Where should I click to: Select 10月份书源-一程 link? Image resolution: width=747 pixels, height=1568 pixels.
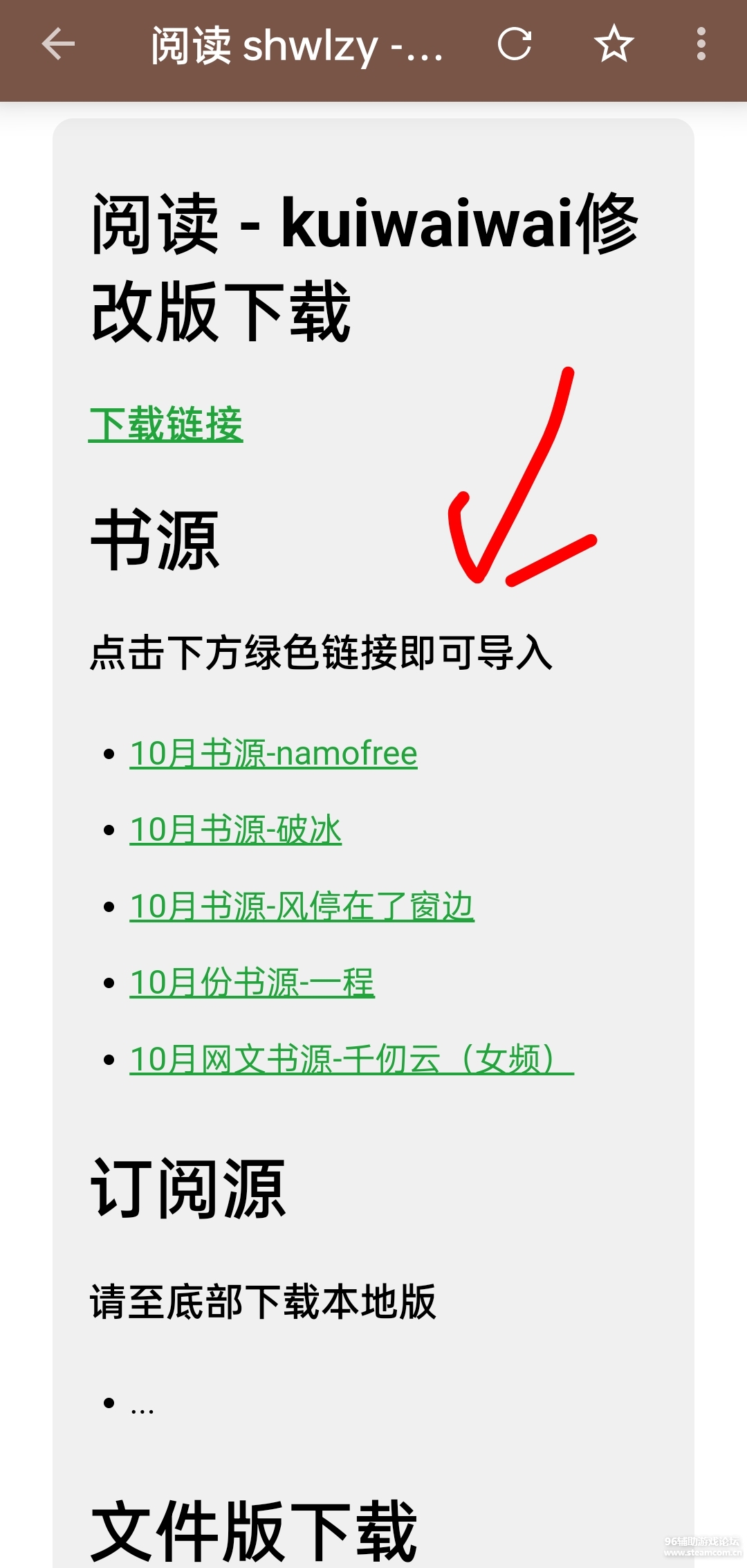click(x=252, y=983)
